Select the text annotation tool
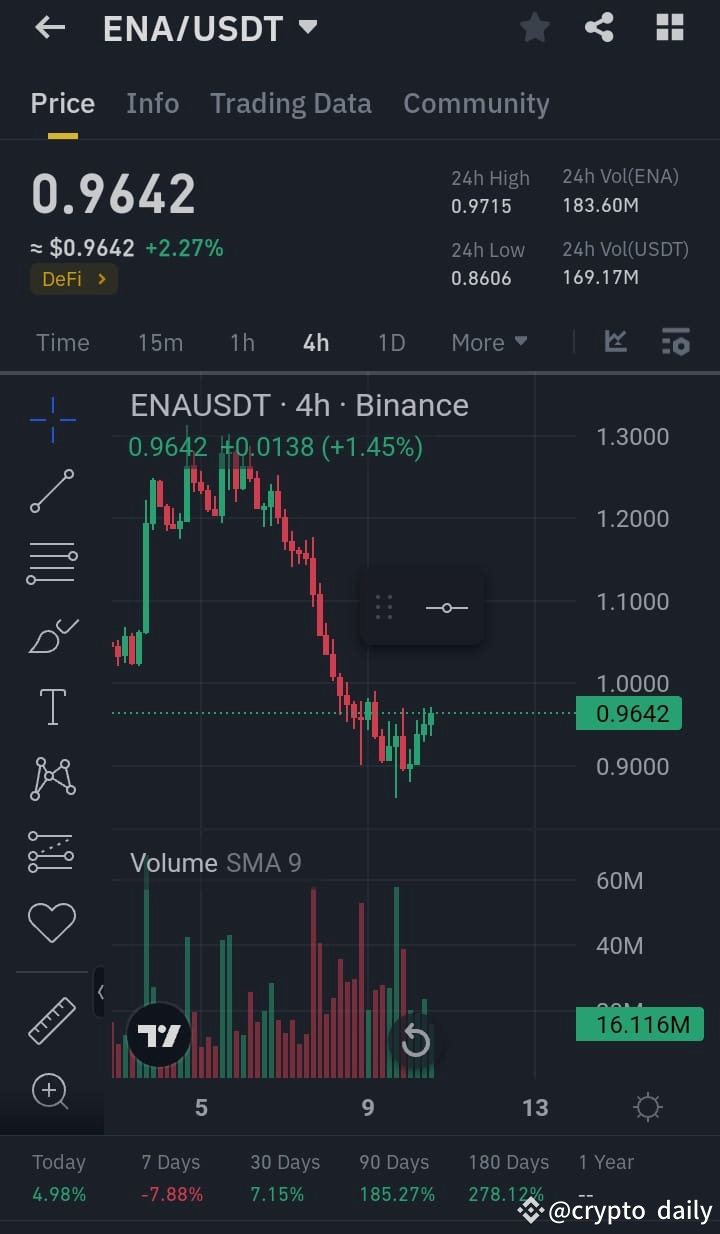720x1234 pixels. point(51,706)
